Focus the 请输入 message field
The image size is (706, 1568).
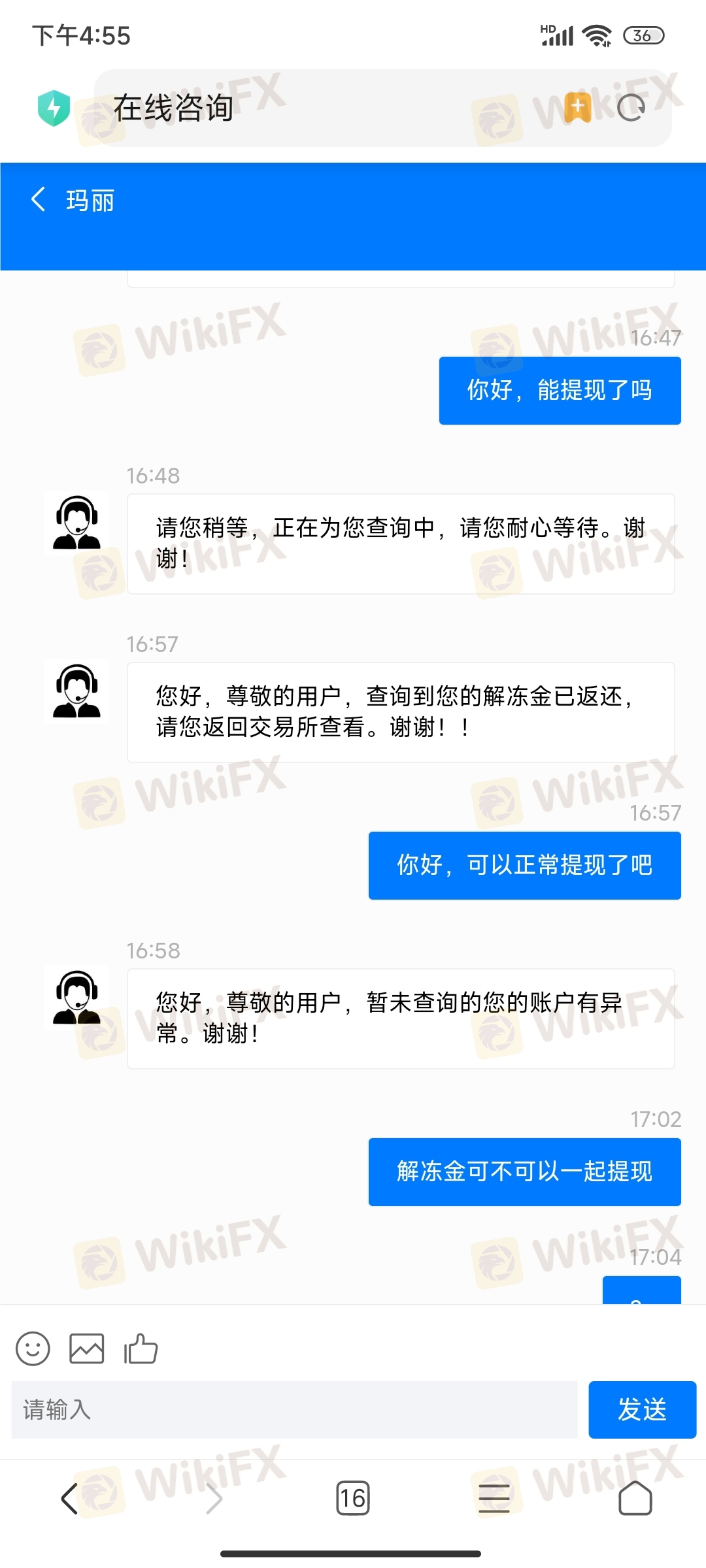(x=294, y=1409)
